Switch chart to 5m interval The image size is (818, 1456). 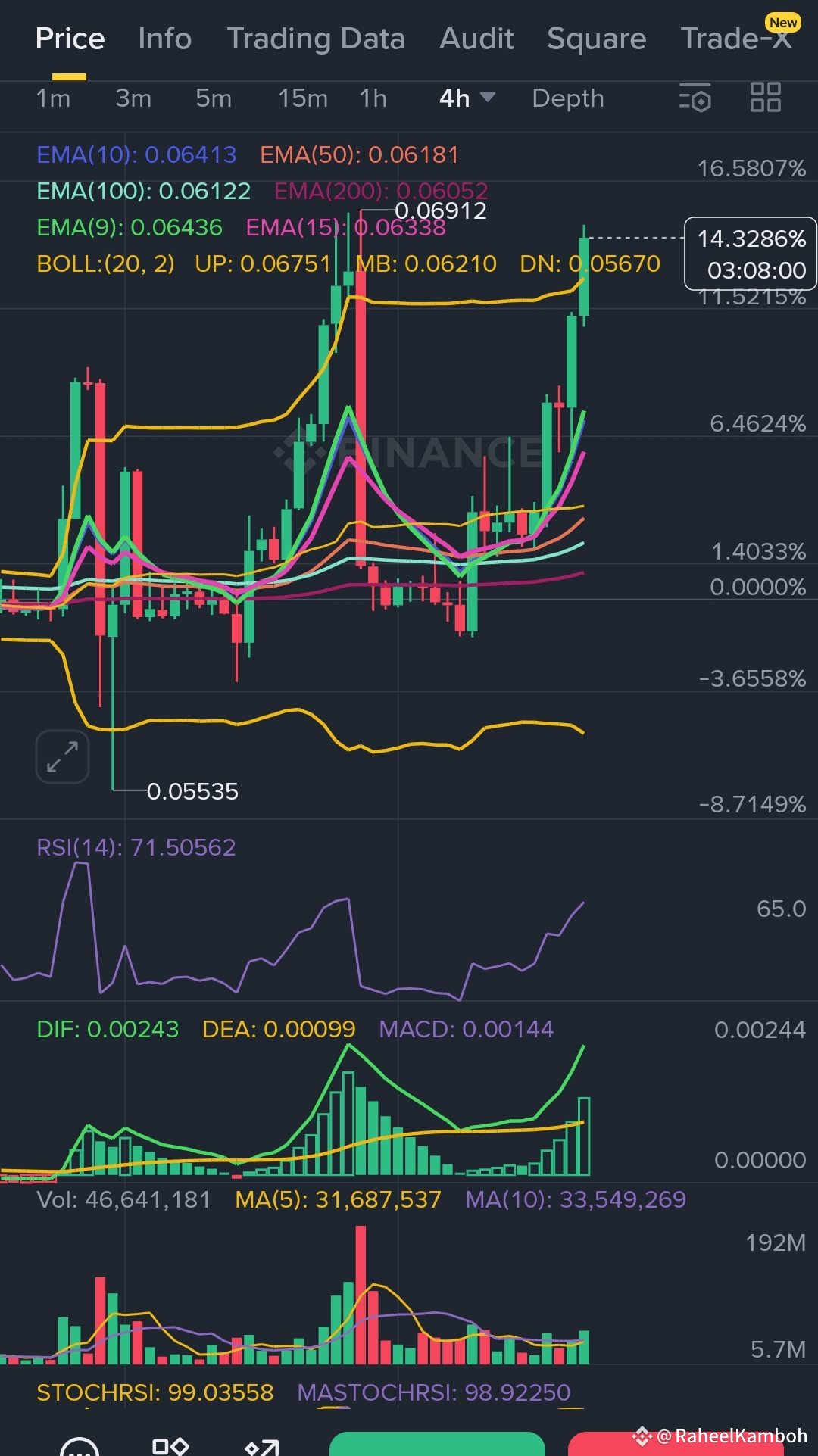(214, 98)
